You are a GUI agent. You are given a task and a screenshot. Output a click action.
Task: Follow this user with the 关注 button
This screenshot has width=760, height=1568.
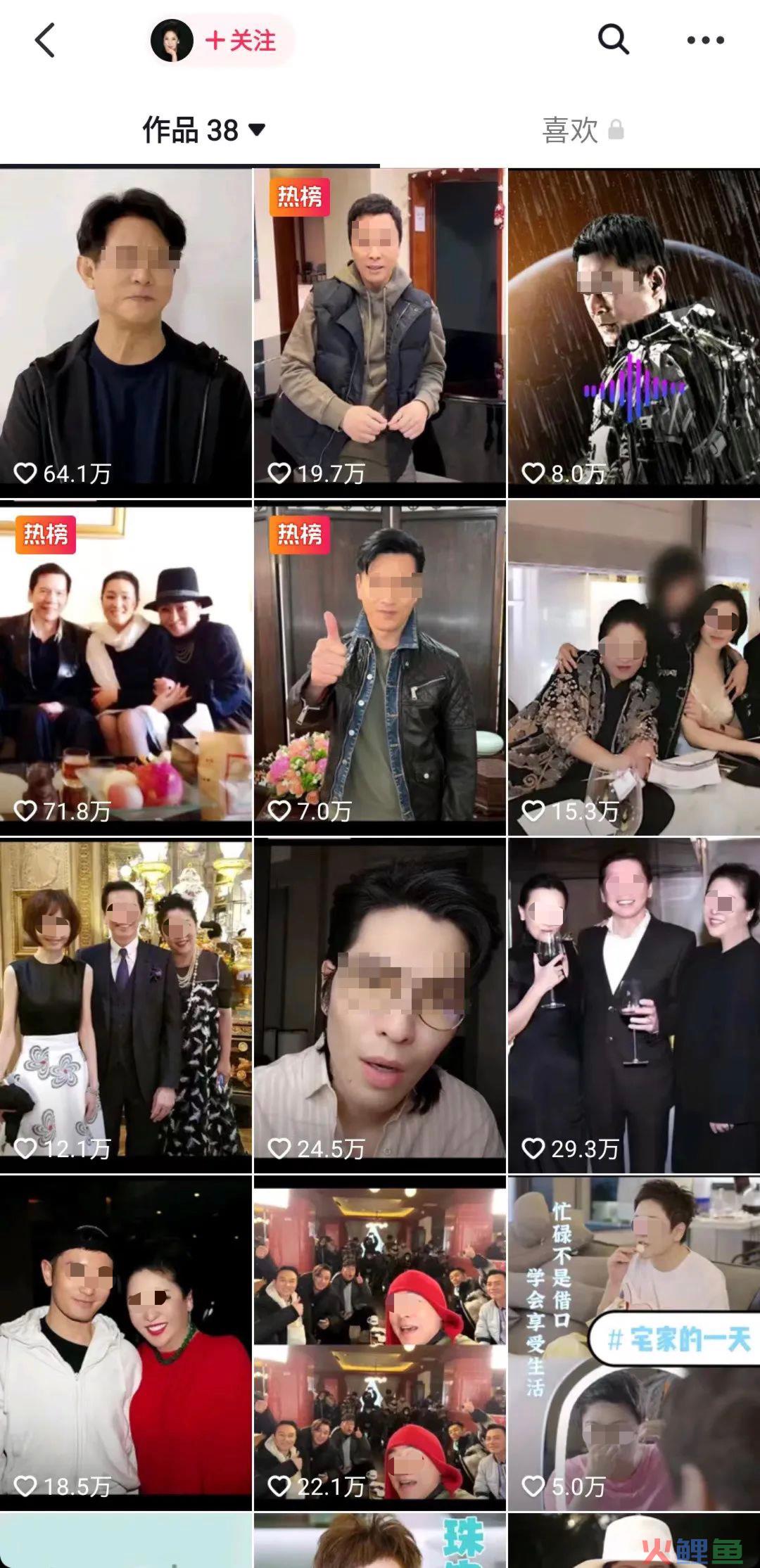[x=240, y=41]
